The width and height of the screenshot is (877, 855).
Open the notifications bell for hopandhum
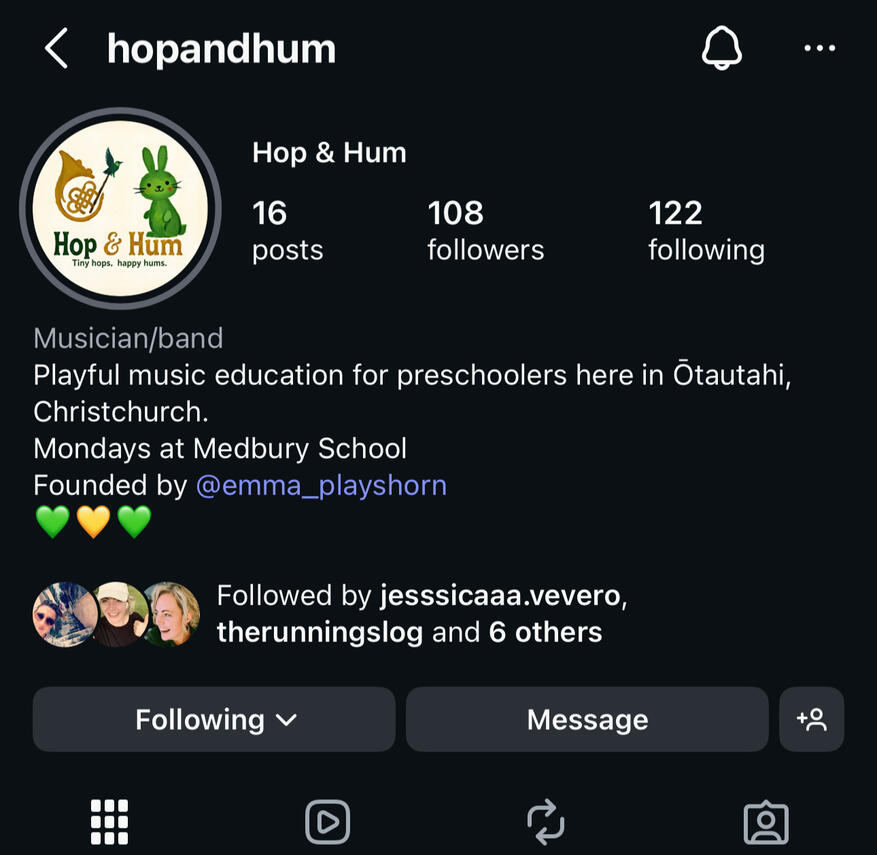pos(722,48)
